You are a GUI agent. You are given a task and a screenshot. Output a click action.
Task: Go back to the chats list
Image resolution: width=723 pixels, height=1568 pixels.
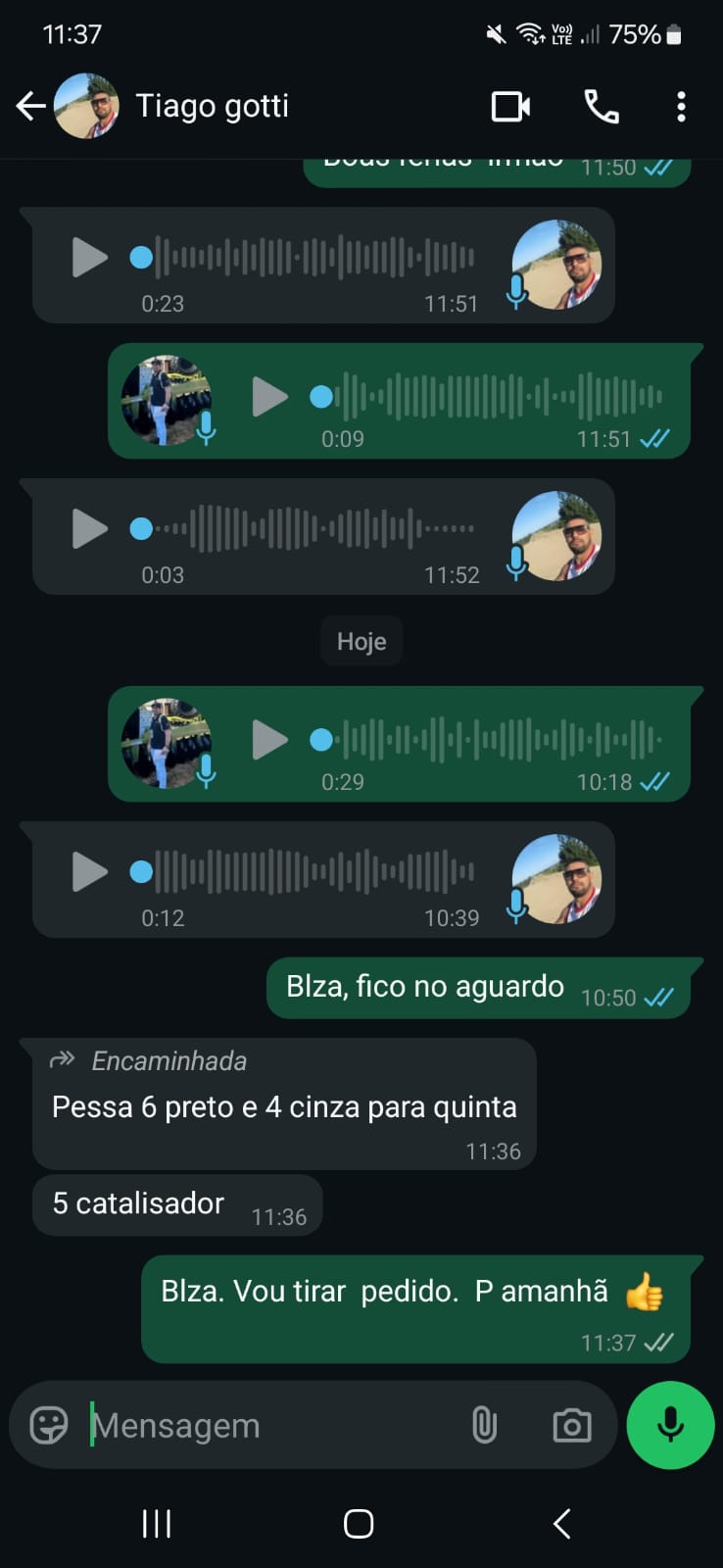click(x=30, y=106)
